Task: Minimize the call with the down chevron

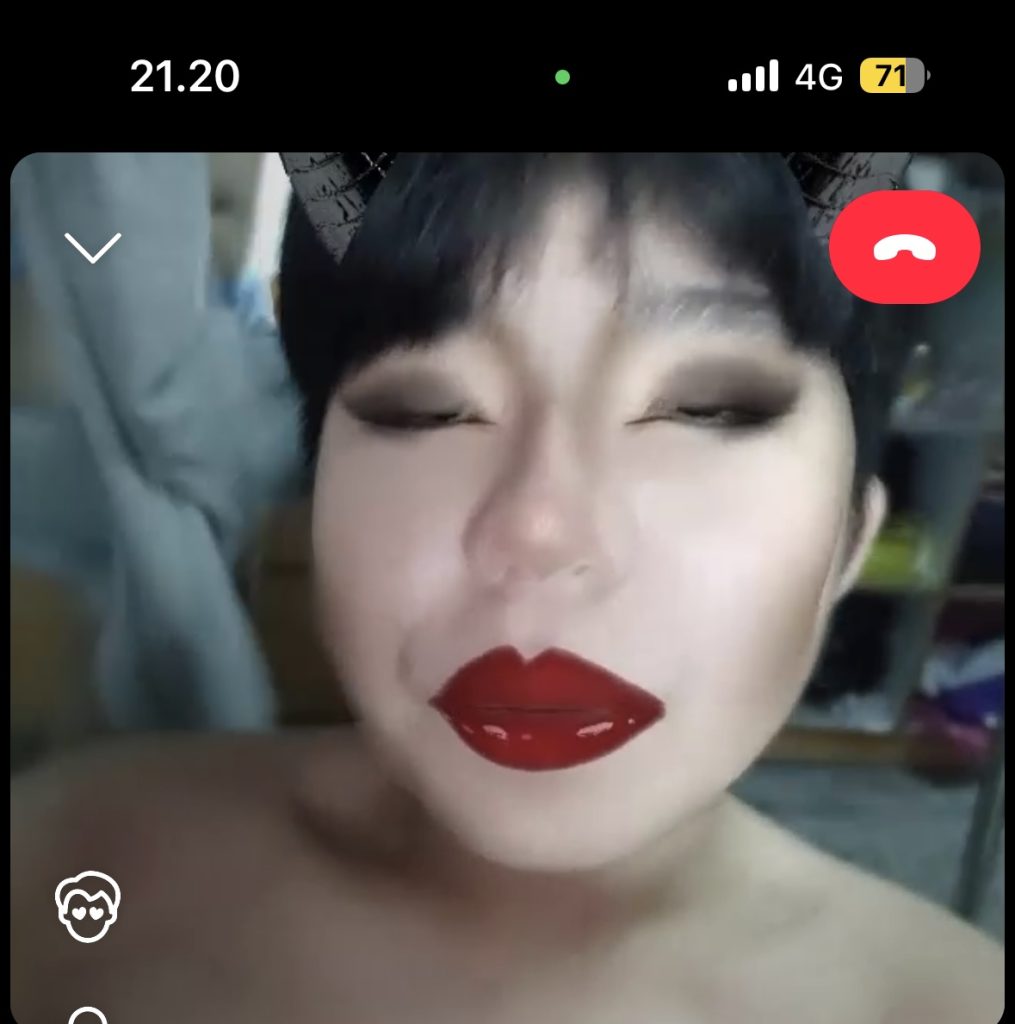Action: click(x=92, y=247)
